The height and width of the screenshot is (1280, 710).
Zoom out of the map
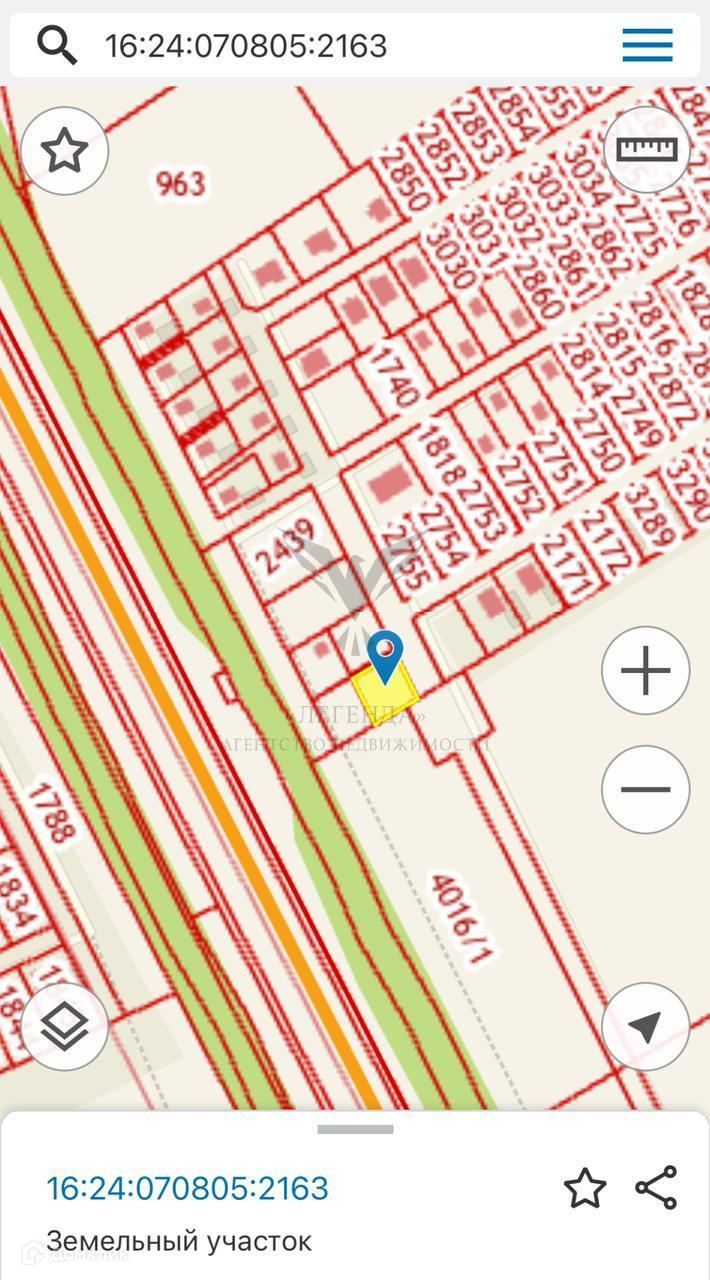tap(646, 789)
